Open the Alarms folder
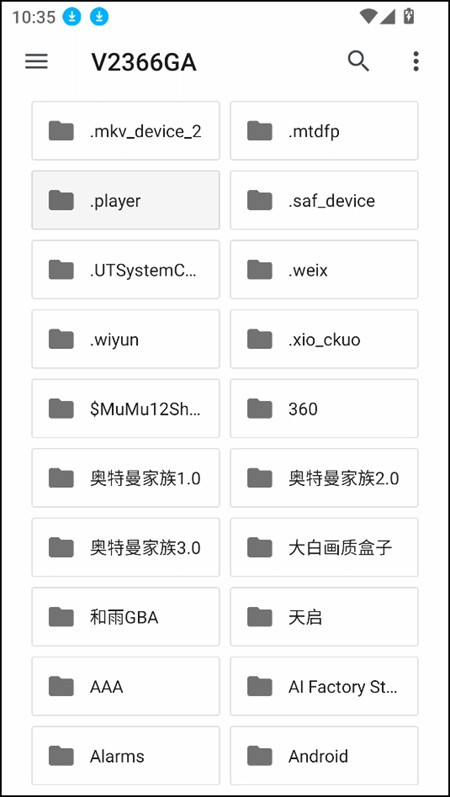The height and width of the screenshot is (797, 450). (126, 756)
